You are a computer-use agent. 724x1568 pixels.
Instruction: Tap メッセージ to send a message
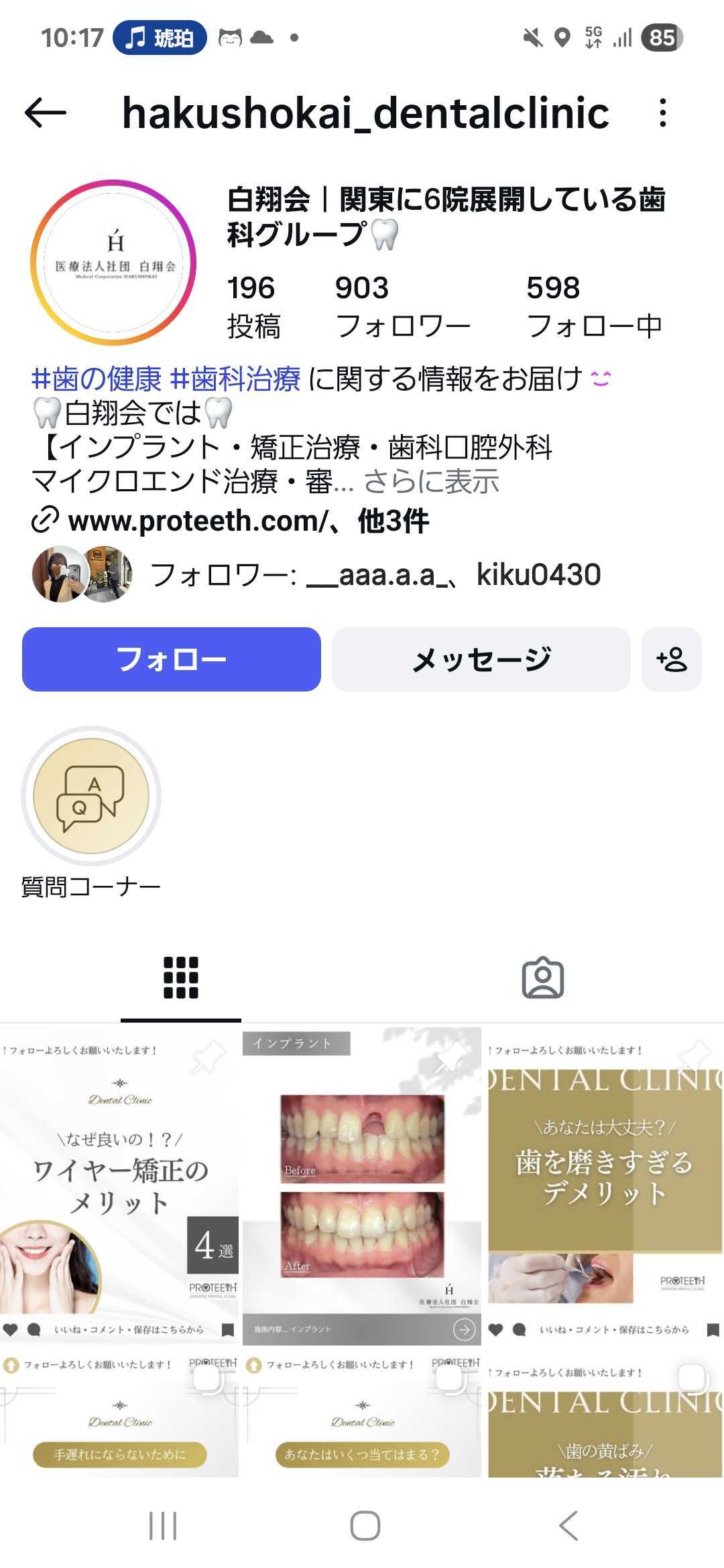click(481, 659)
